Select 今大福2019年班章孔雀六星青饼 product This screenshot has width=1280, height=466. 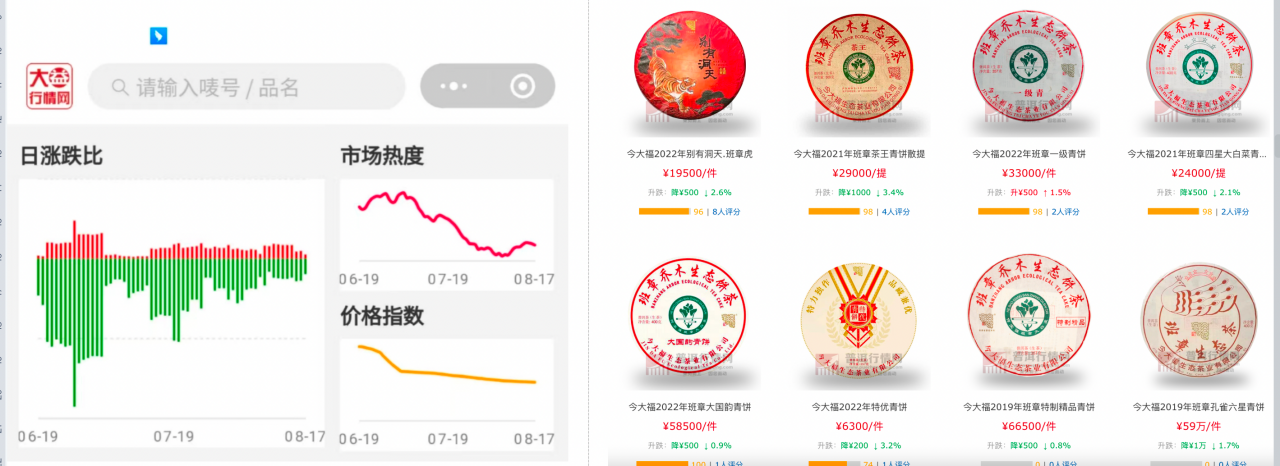(1198, 318)
